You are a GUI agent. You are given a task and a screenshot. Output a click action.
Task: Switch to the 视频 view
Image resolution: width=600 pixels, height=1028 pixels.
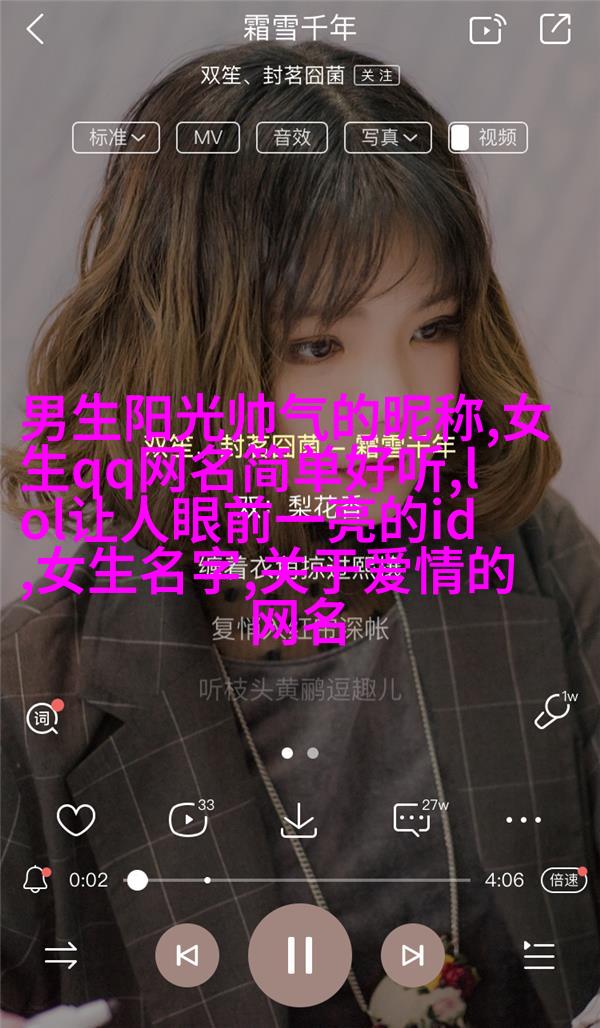pos(488,137)
